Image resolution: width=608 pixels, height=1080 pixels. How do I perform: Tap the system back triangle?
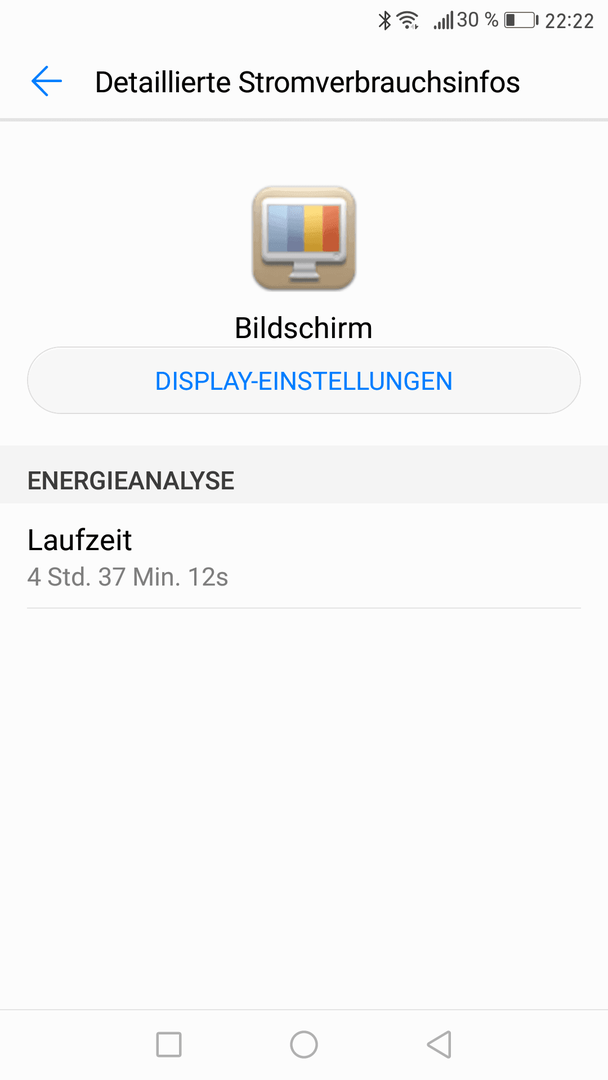pyautogui.click(x=439, y=1044)
